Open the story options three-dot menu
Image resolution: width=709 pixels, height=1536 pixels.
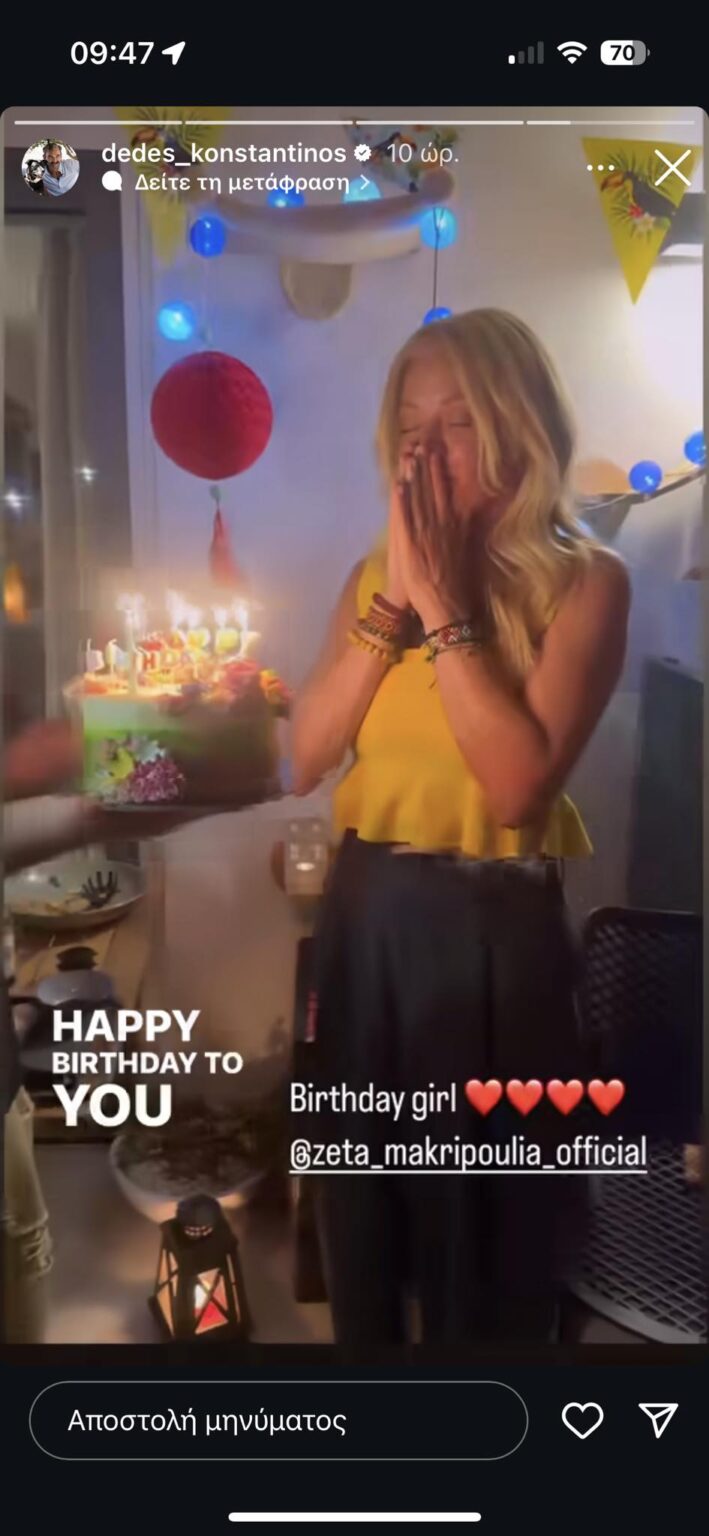tap(601, 168)
